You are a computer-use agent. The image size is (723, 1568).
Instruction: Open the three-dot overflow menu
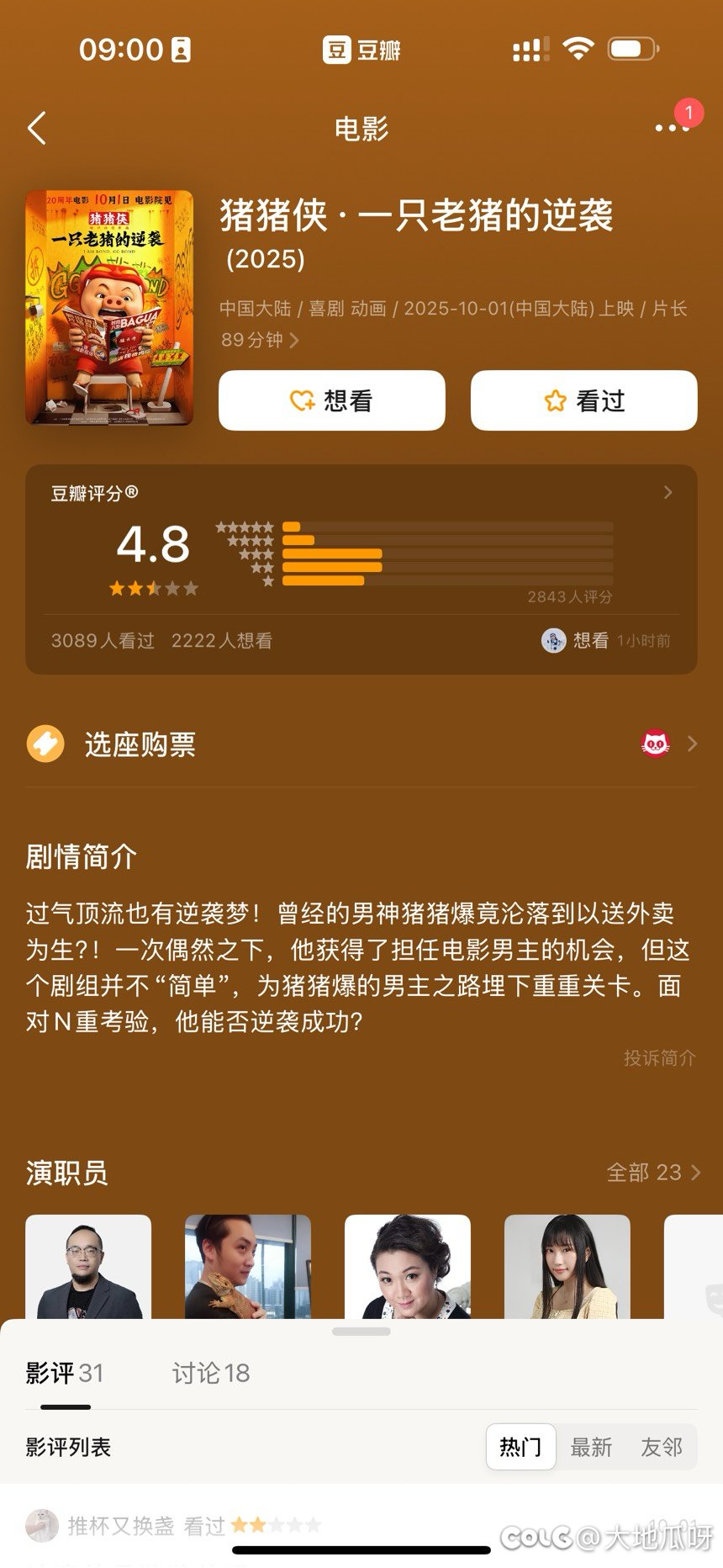670,128
